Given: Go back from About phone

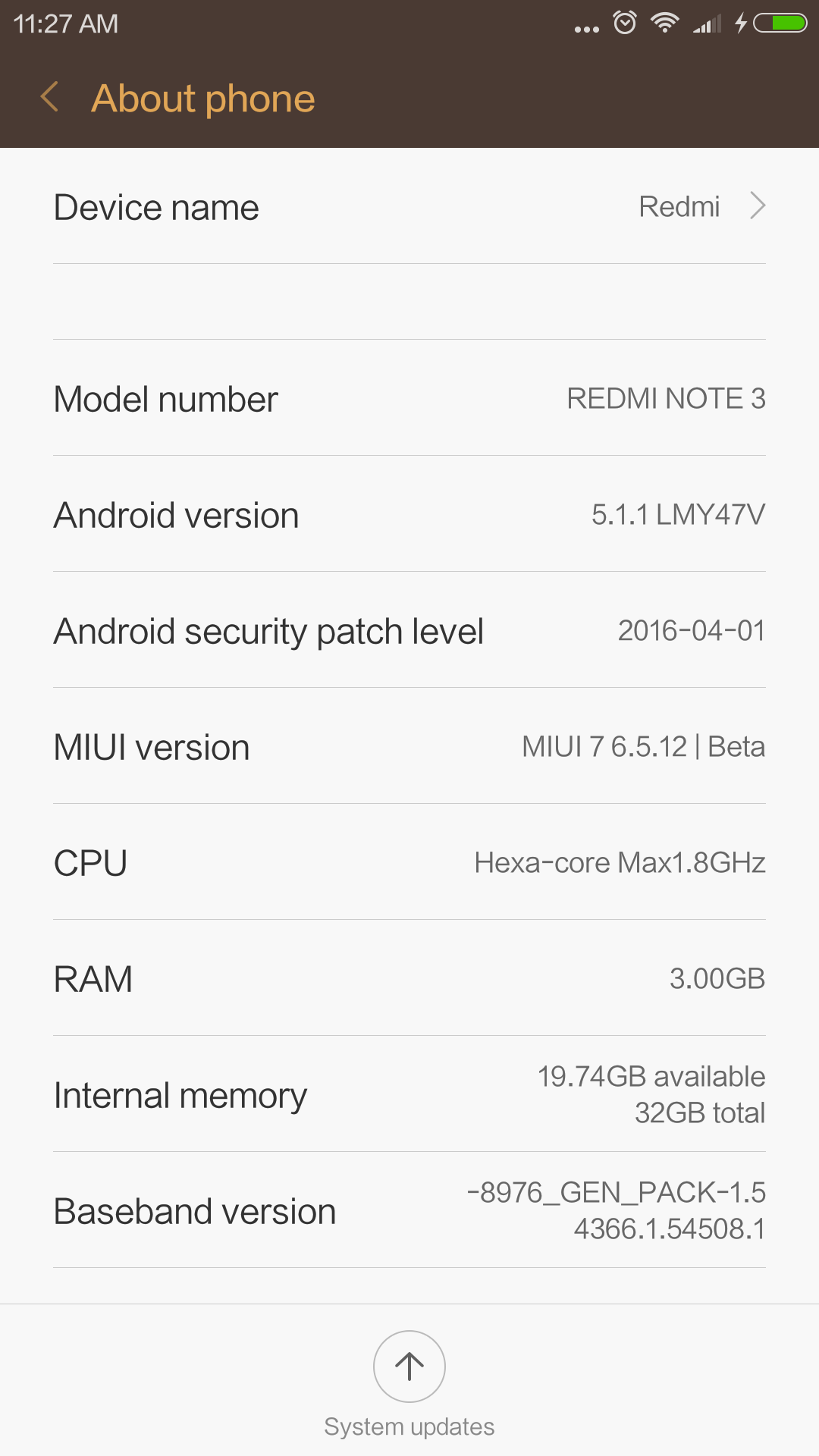Looking at the screenshot, I should tap(50, 98).
